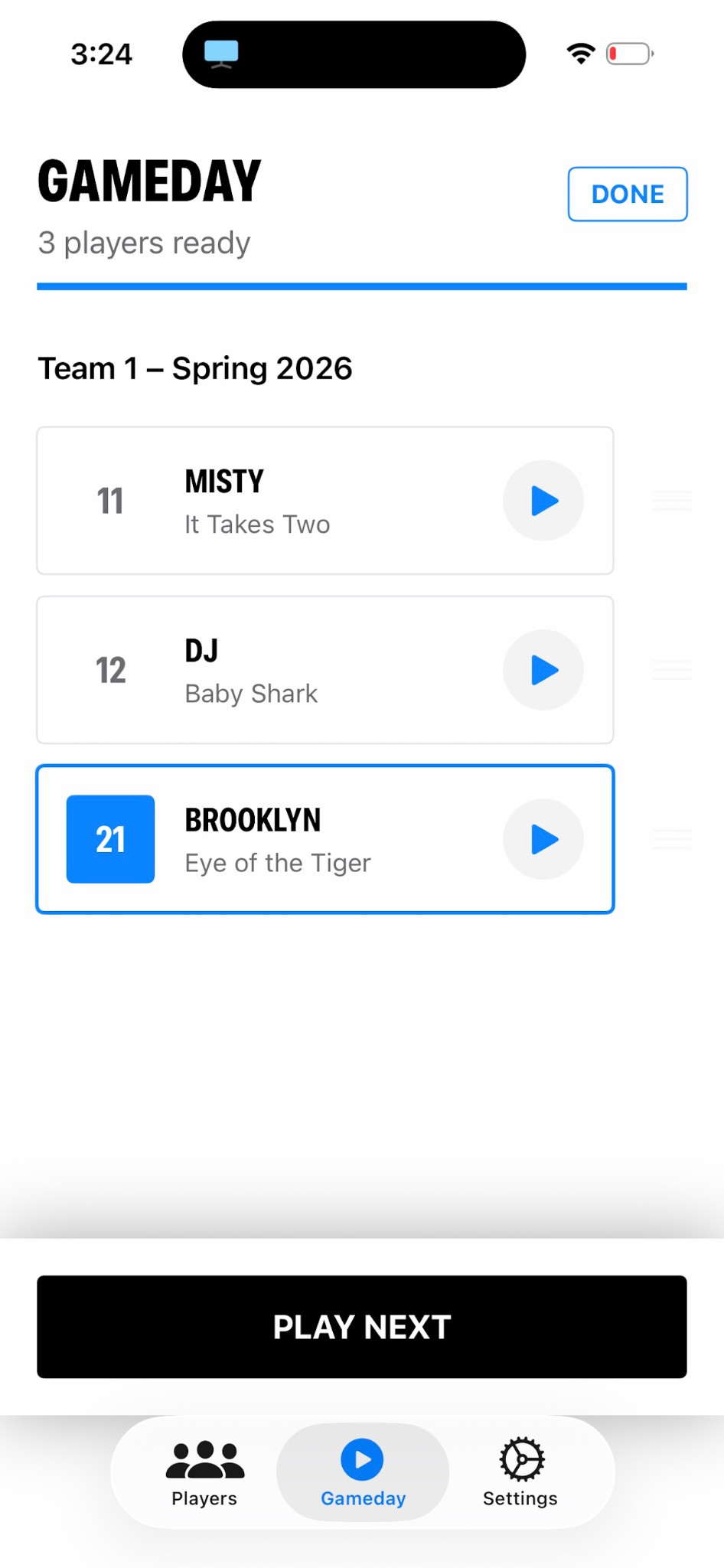Play Misty's walk-up song It Takes Two
Viewport: 724px width, 1568px height.
(x=543, y=501)
